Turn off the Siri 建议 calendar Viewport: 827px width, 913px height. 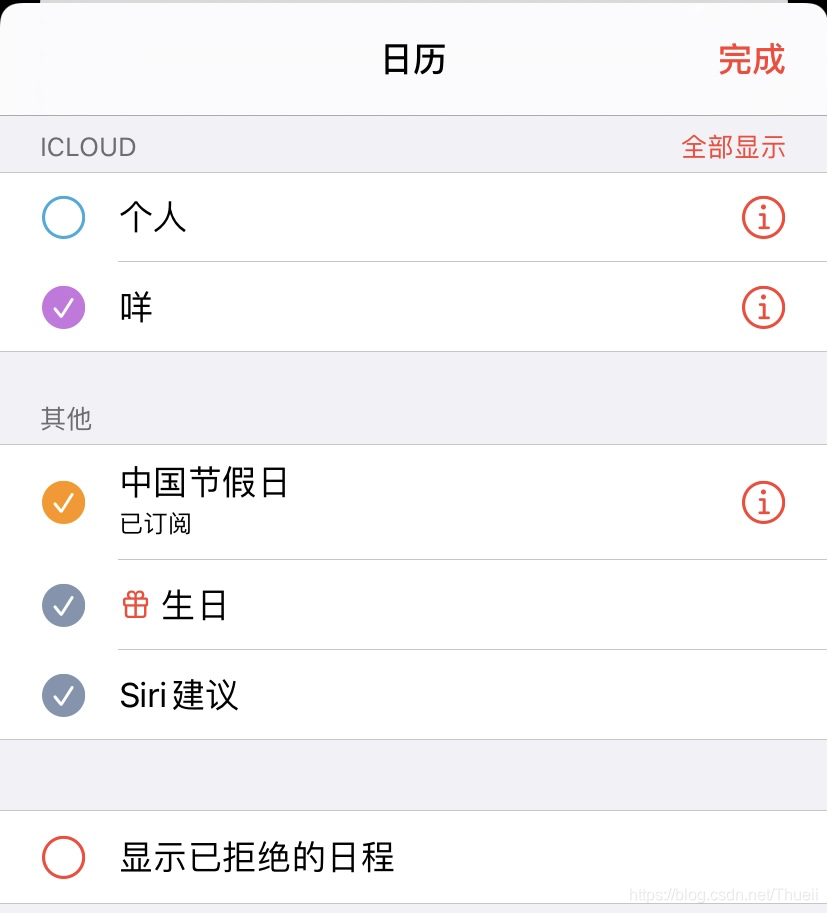[63, 695]
